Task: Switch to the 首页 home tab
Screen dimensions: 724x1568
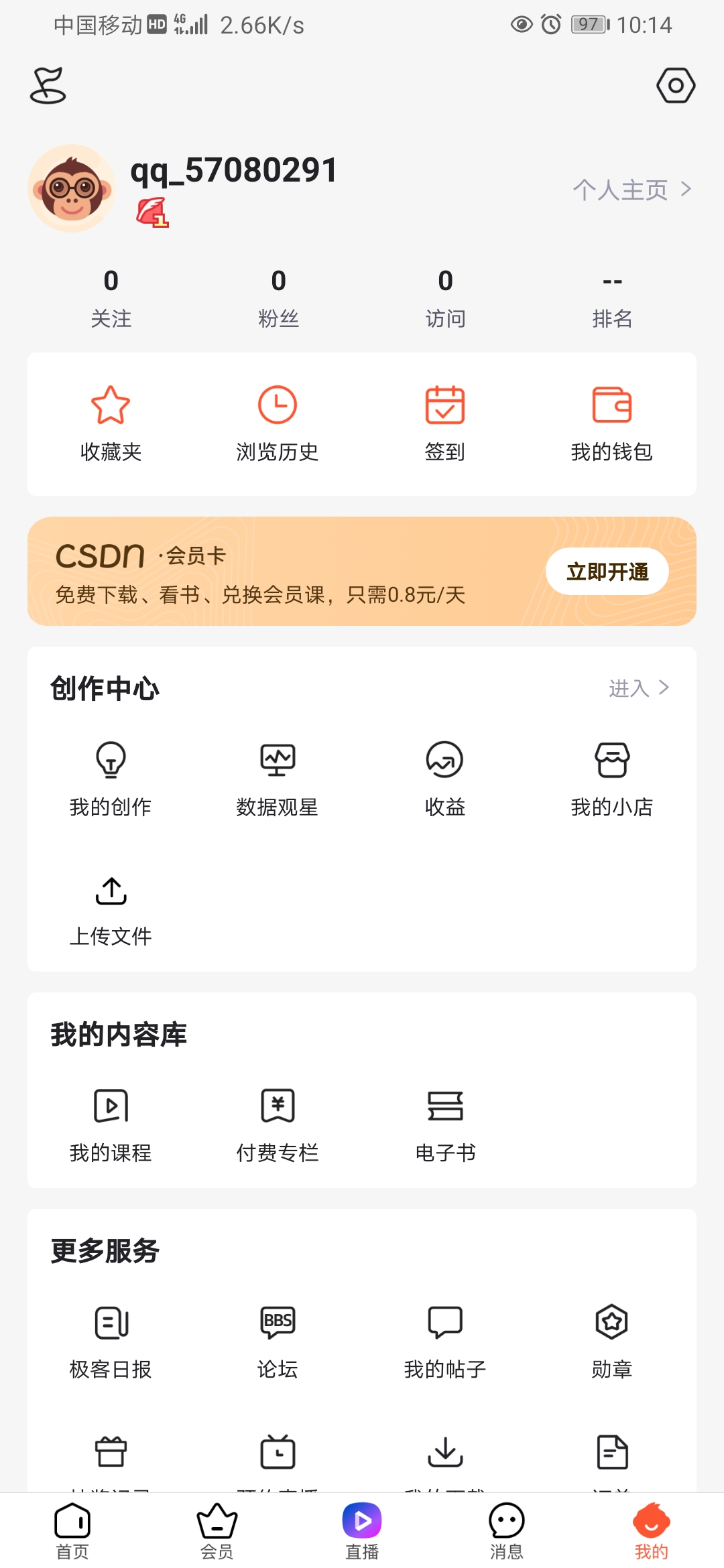Action: [72, 1530]
